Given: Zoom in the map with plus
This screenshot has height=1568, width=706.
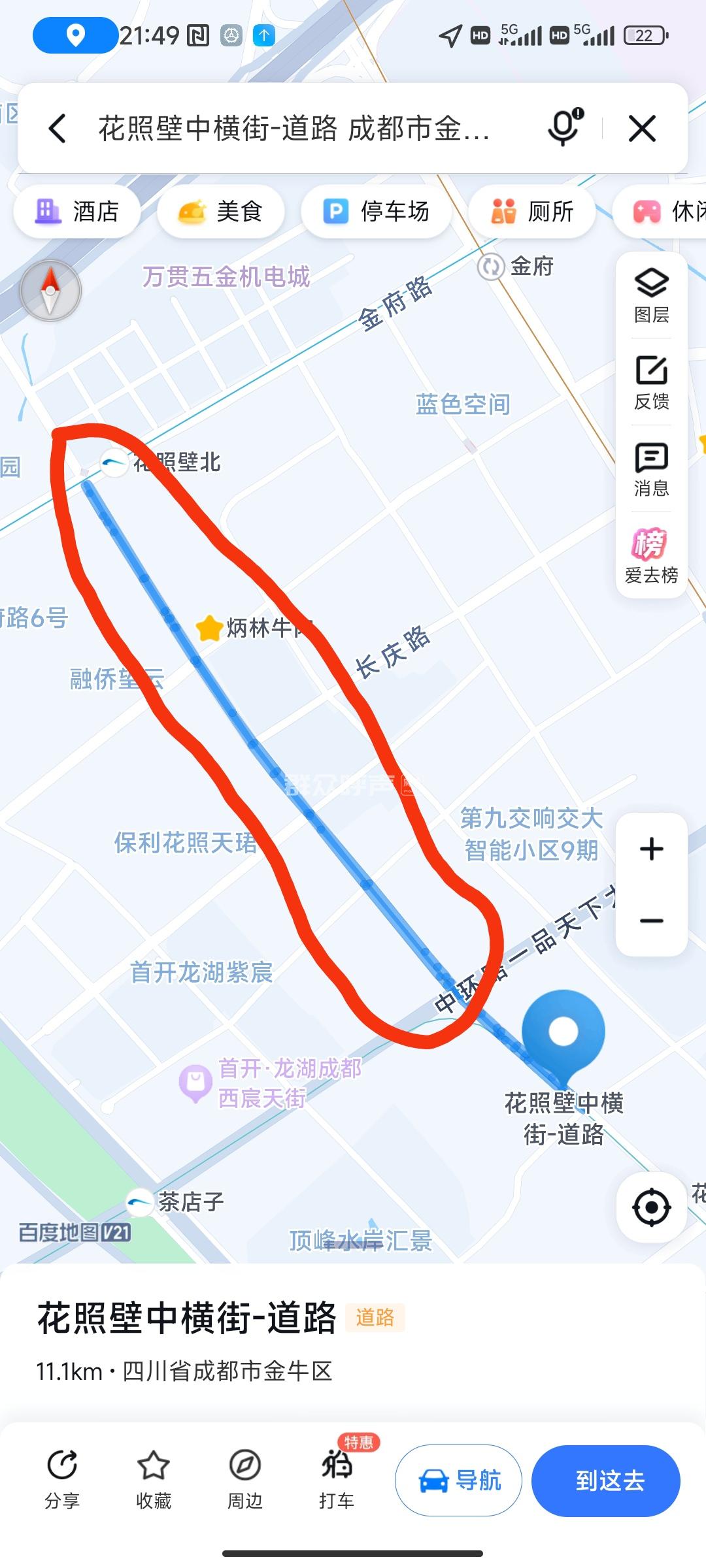Looking at the screenshot, I should [x=651, y=849].
